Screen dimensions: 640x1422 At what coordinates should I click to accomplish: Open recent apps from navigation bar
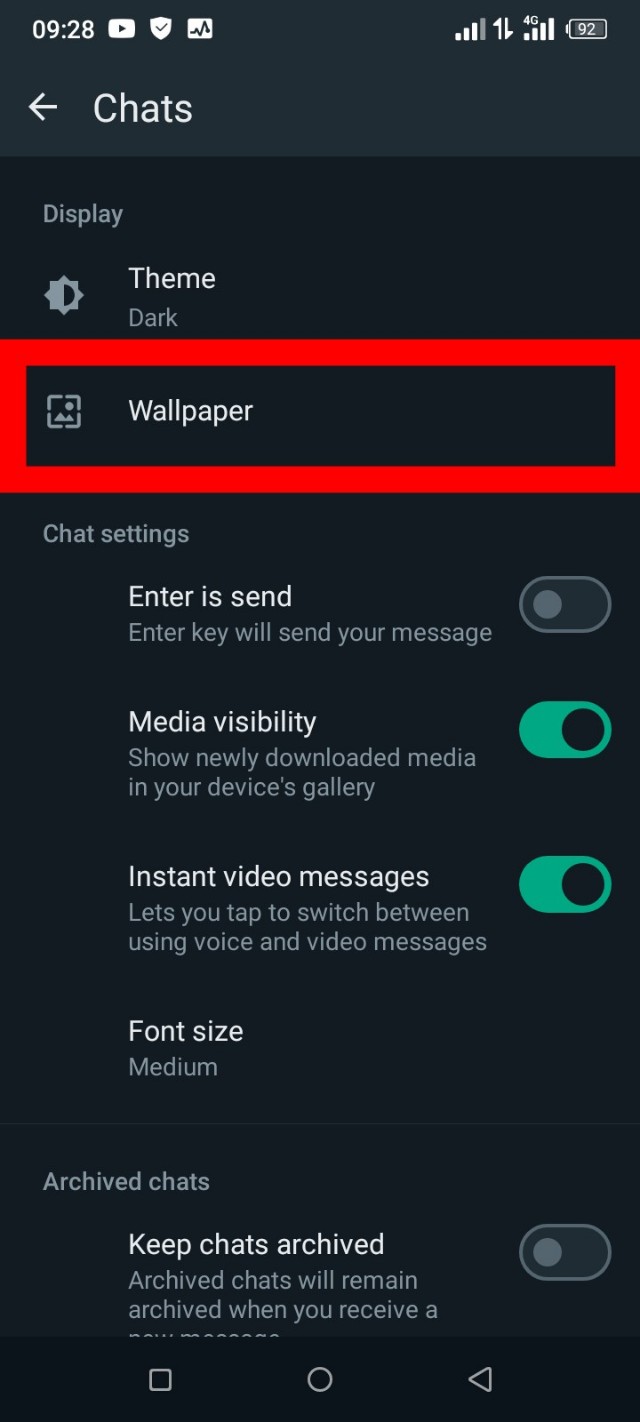[x=160, y=1380]
